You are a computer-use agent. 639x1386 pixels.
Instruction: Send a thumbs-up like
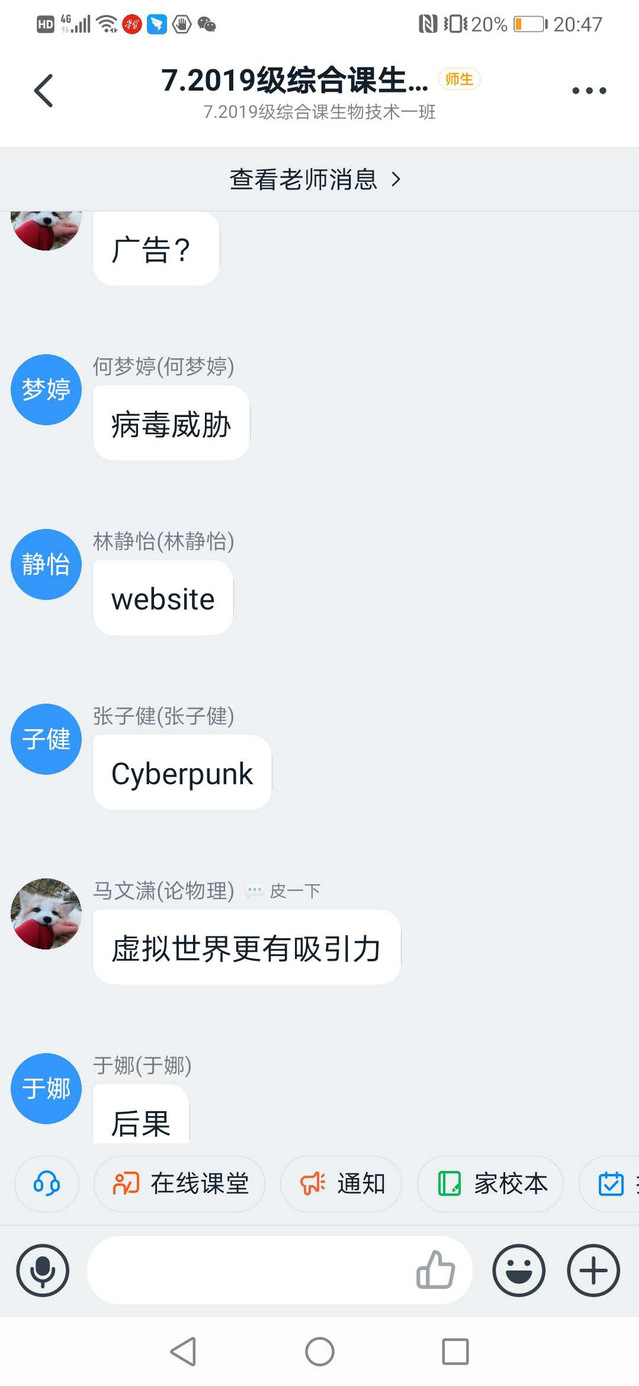coord(435,1271)
